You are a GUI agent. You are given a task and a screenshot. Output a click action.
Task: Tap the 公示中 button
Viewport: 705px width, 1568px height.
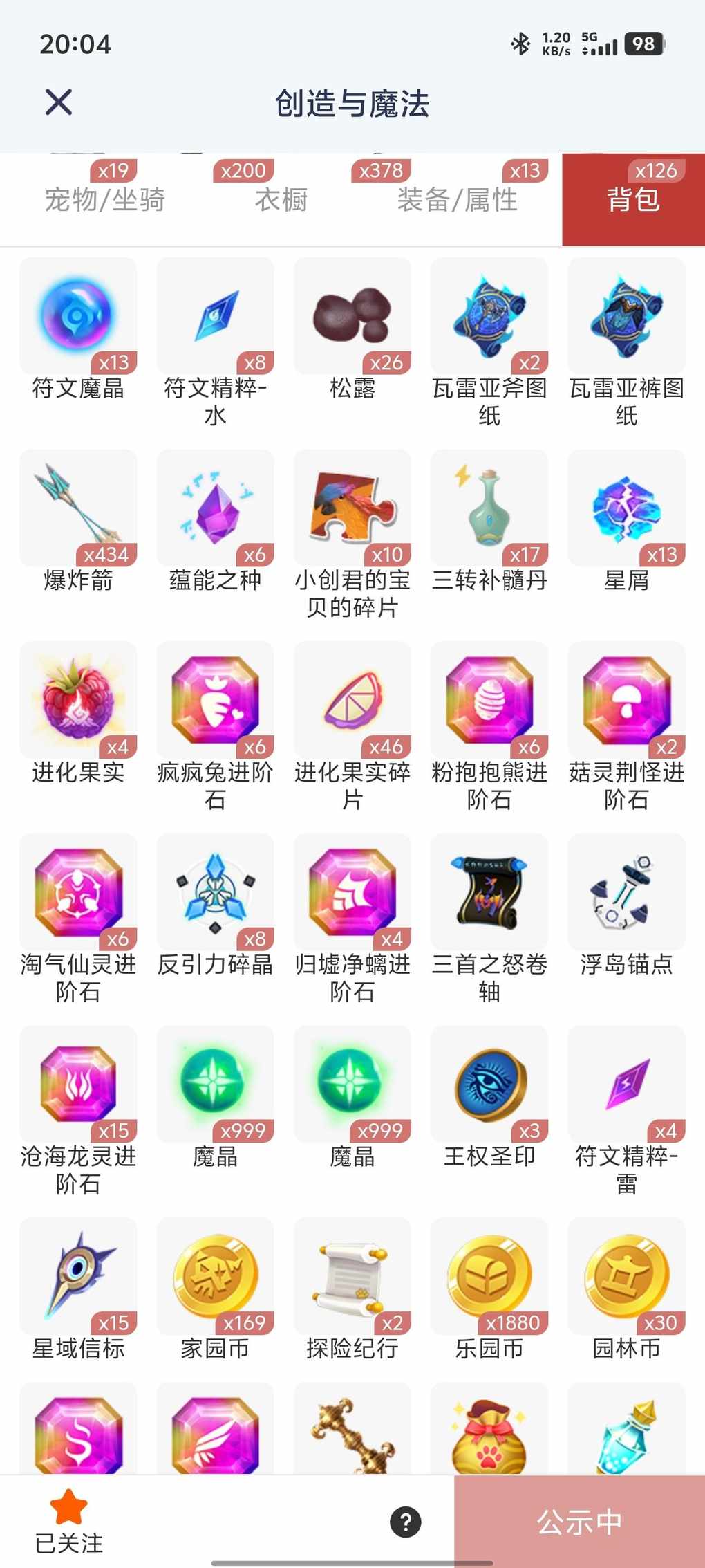pyautogui.click(x=579, y=1522)
